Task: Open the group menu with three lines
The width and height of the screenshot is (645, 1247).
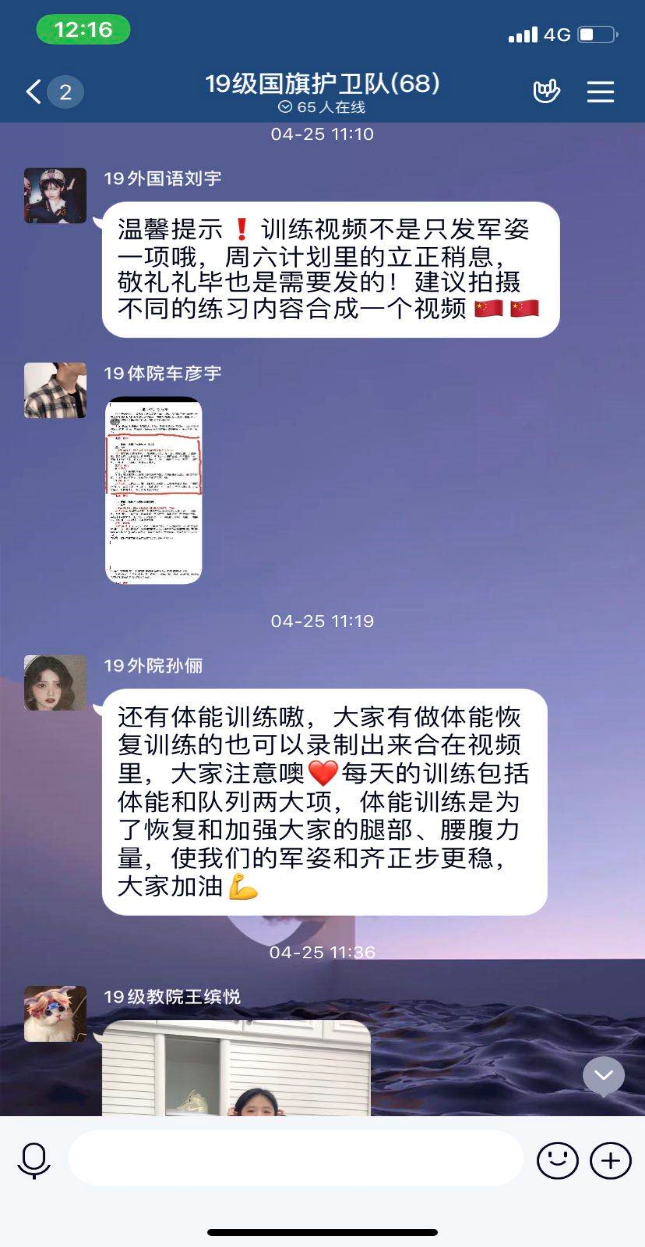Action: tap(600, 92)
